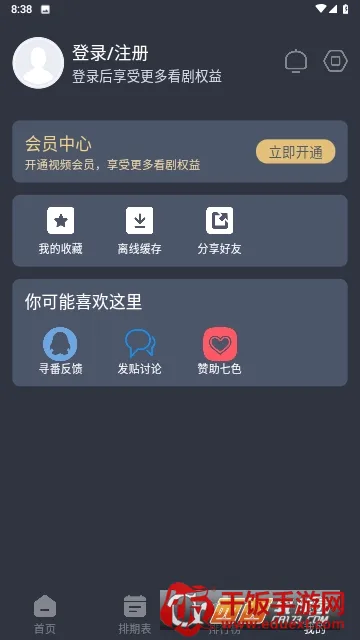Open the 会员中心 card
Screen dimensions: 360x640
click(180, 151)
